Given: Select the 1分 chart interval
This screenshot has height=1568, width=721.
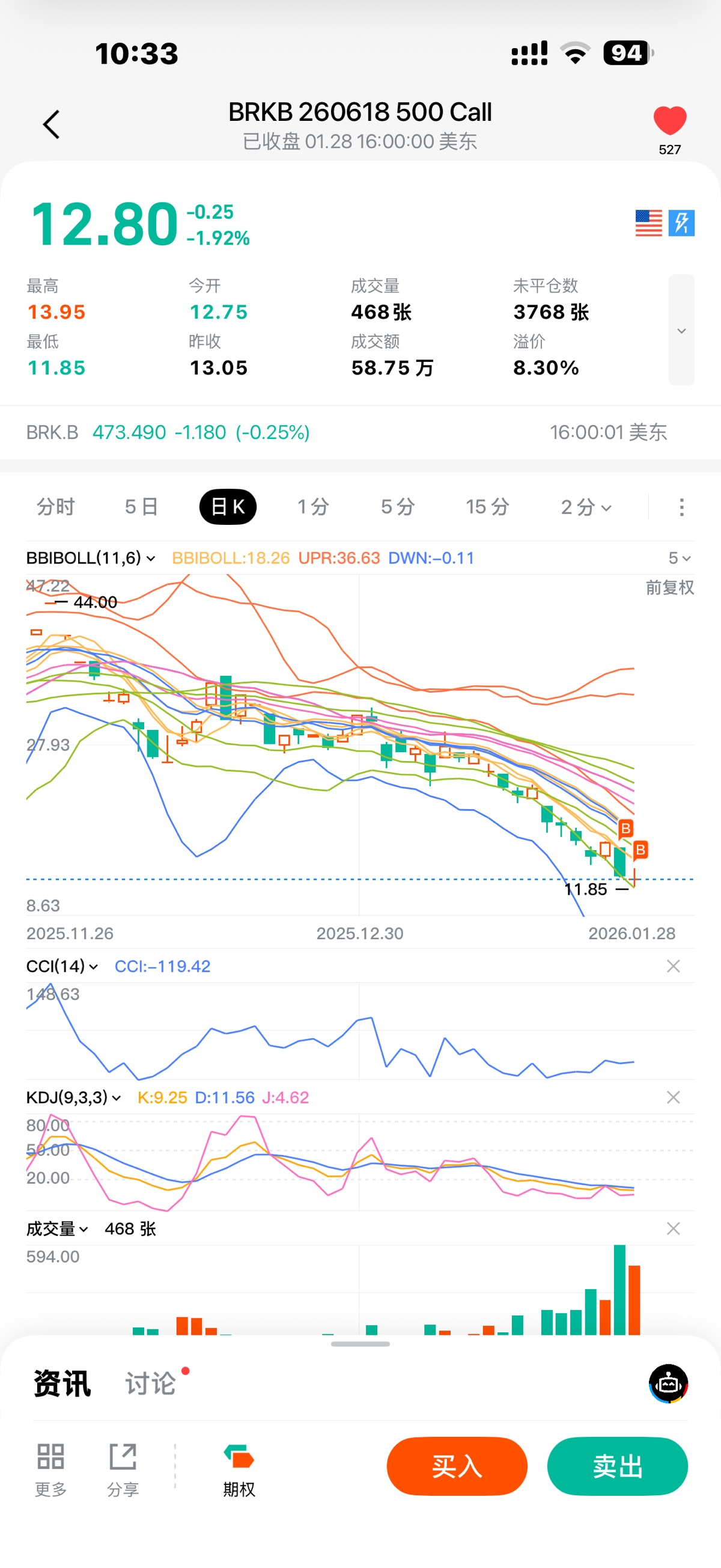Looking at the screenshot, I should pyautogui.click(x=314, y=506).
